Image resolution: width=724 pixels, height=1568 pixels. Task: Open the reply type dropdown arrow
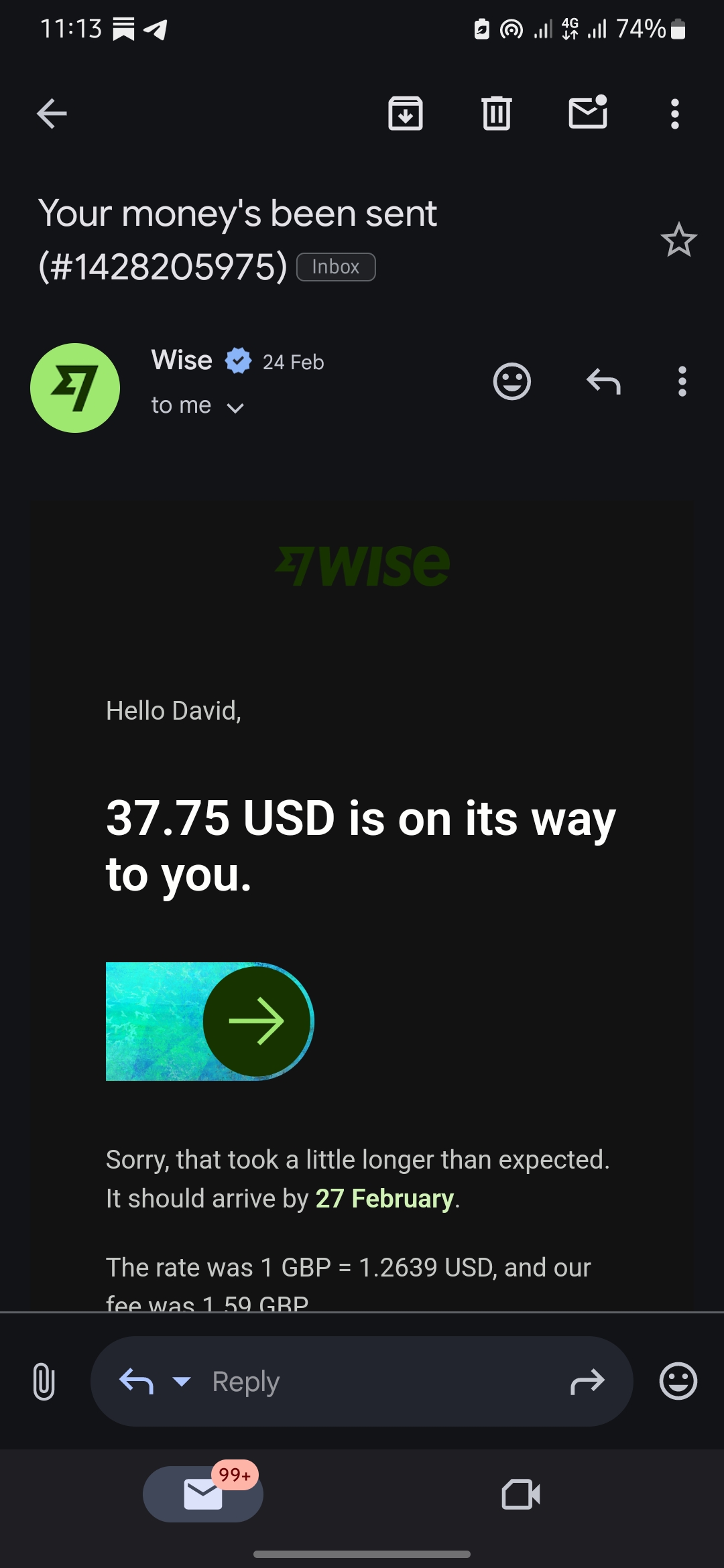coord(182,1381)
